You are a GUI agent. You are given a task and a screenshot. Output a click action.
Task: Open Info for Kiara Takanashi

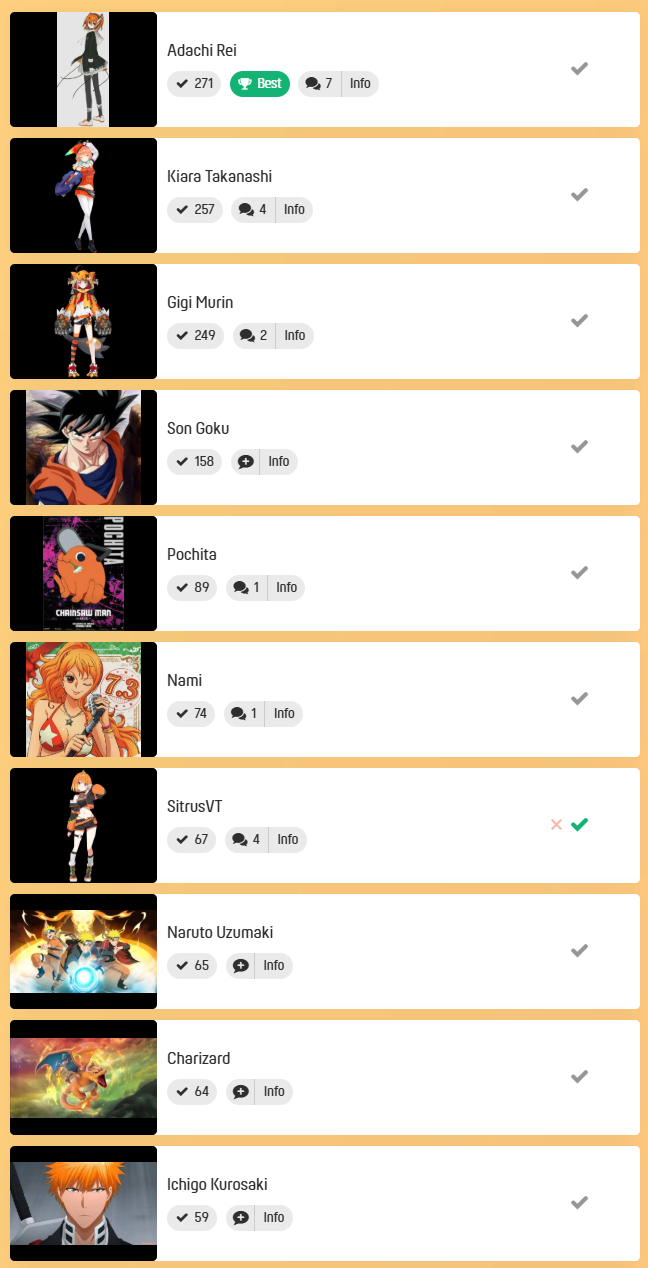(294, 210)
